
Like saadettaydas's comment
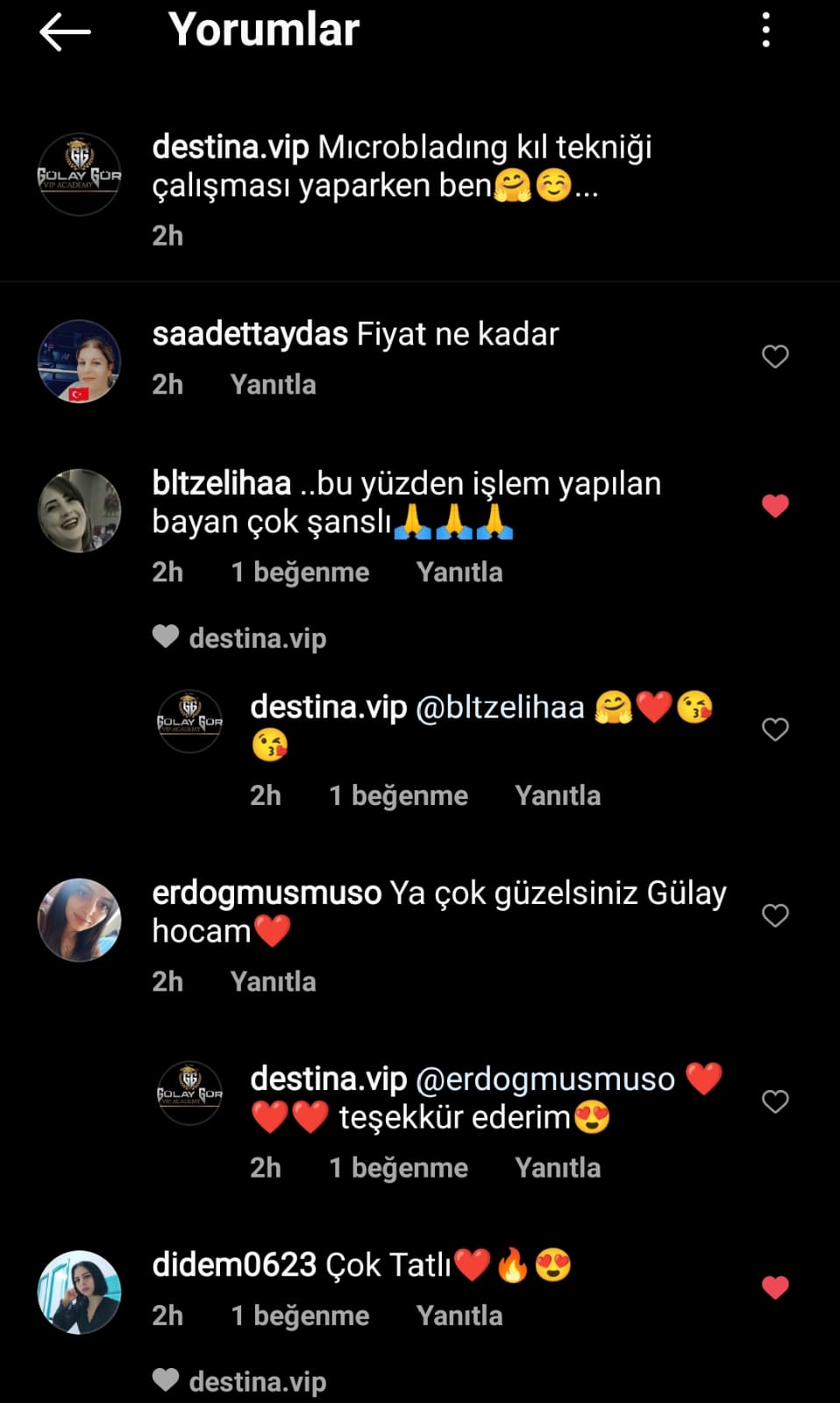point(775,356)
